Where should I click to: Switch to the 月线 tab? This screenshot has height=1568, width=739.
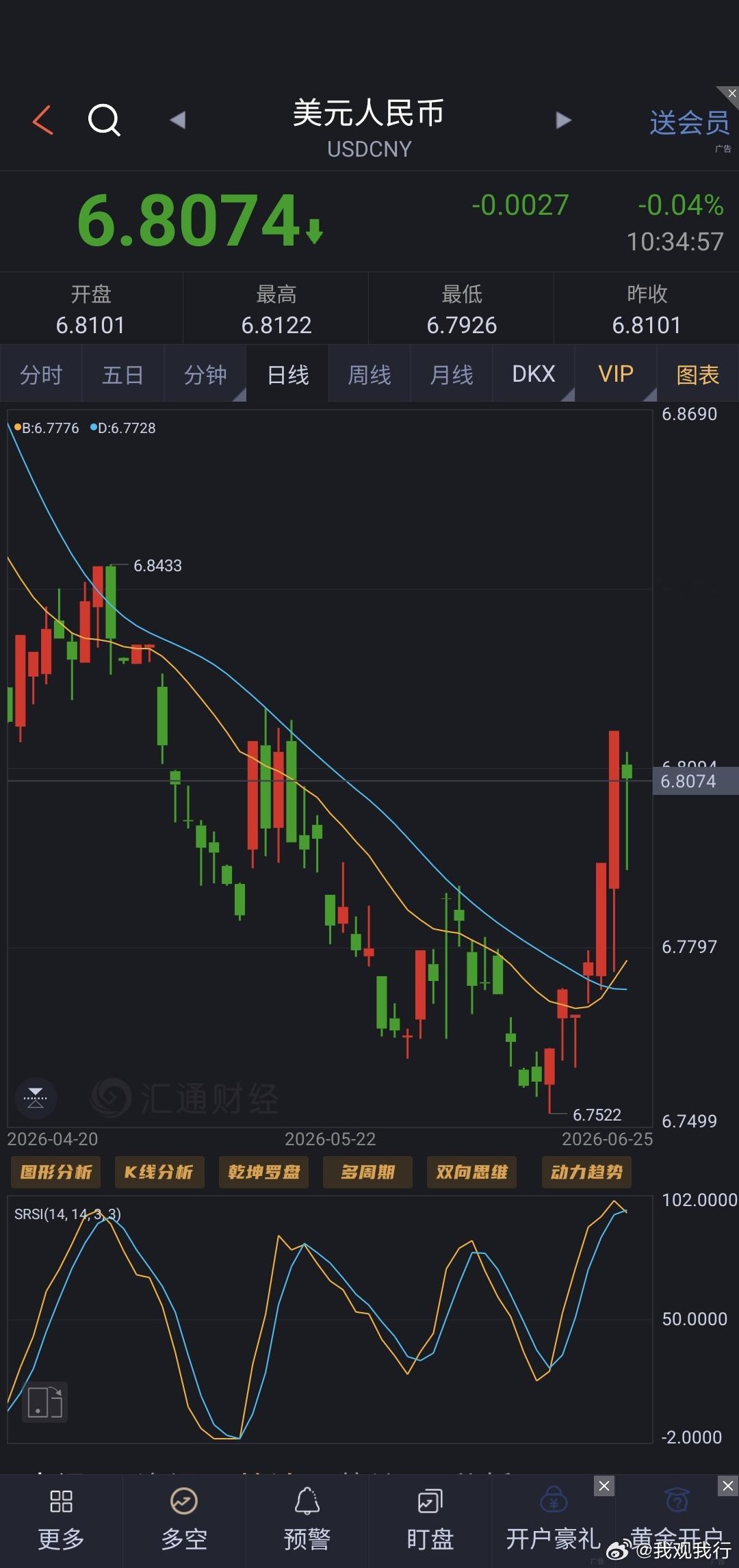(x=452, y=374)
